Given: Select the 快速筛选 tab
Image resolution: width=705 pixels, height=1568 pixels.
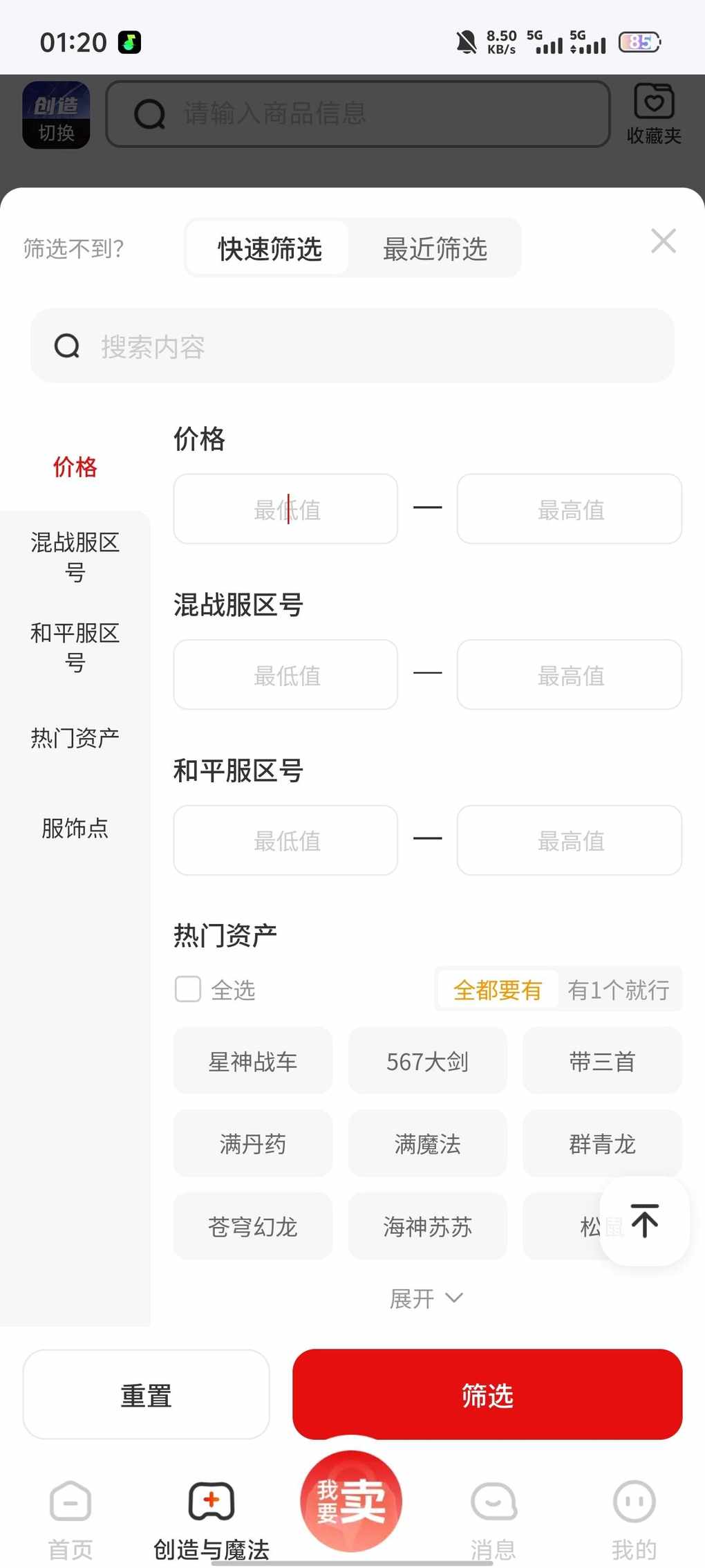Looking at the screenshot, I should [270, 249].
